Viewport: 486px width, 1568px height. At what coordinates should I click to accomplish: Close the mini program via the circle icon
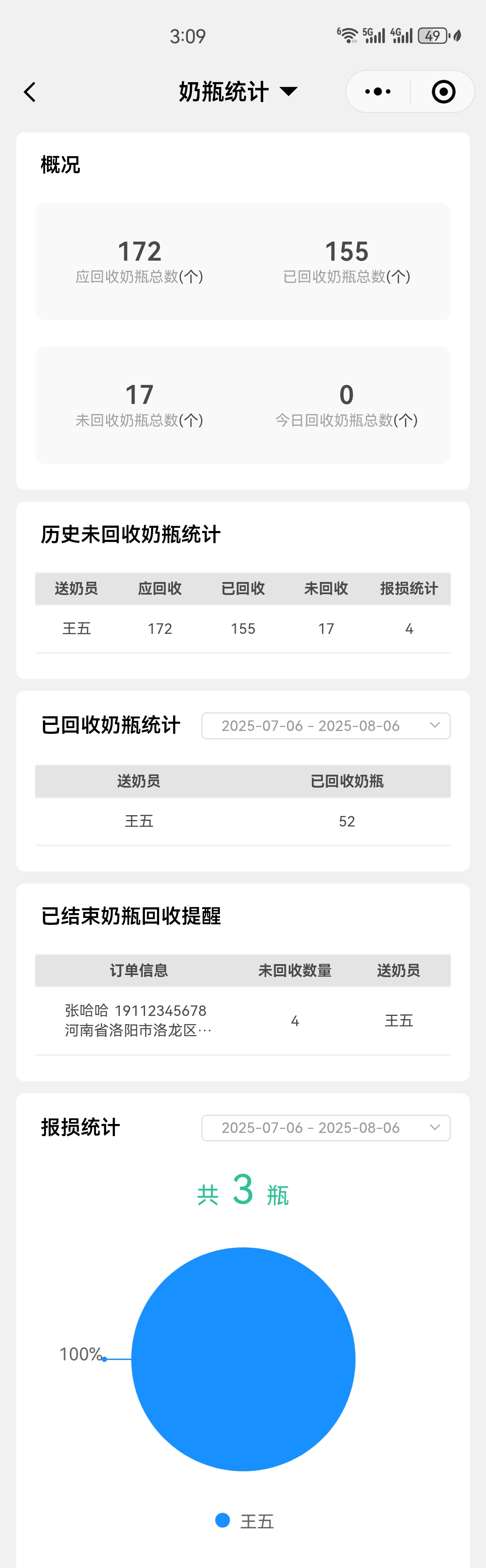(443, 92)
